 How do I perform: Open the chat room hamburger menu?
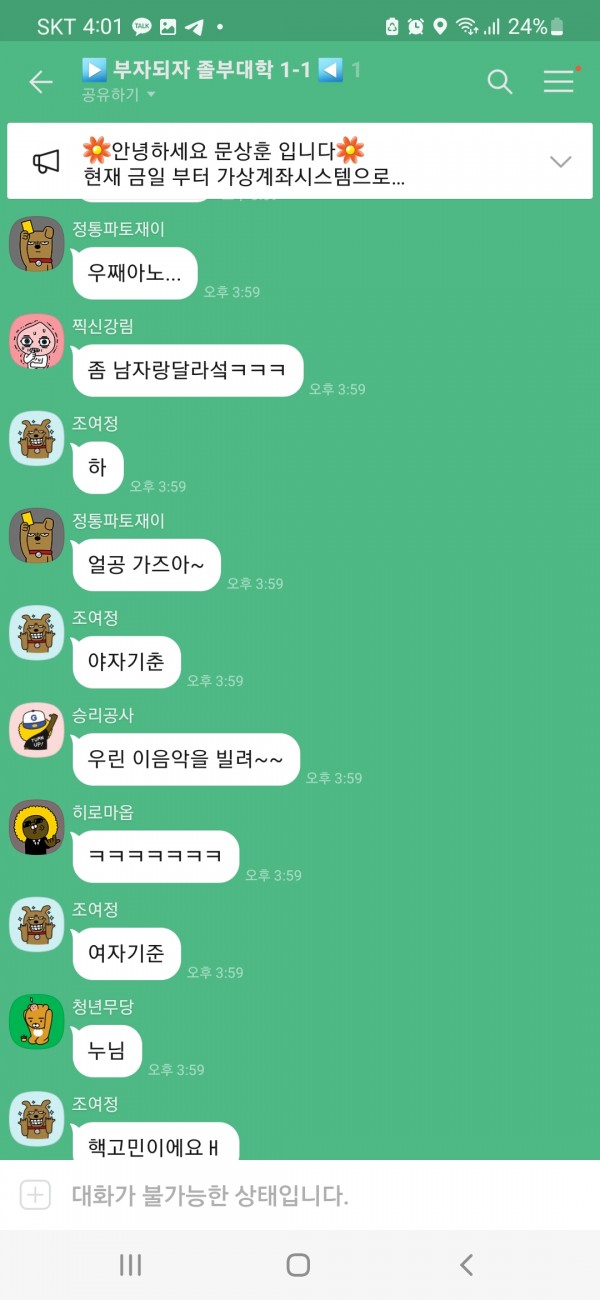559,82
